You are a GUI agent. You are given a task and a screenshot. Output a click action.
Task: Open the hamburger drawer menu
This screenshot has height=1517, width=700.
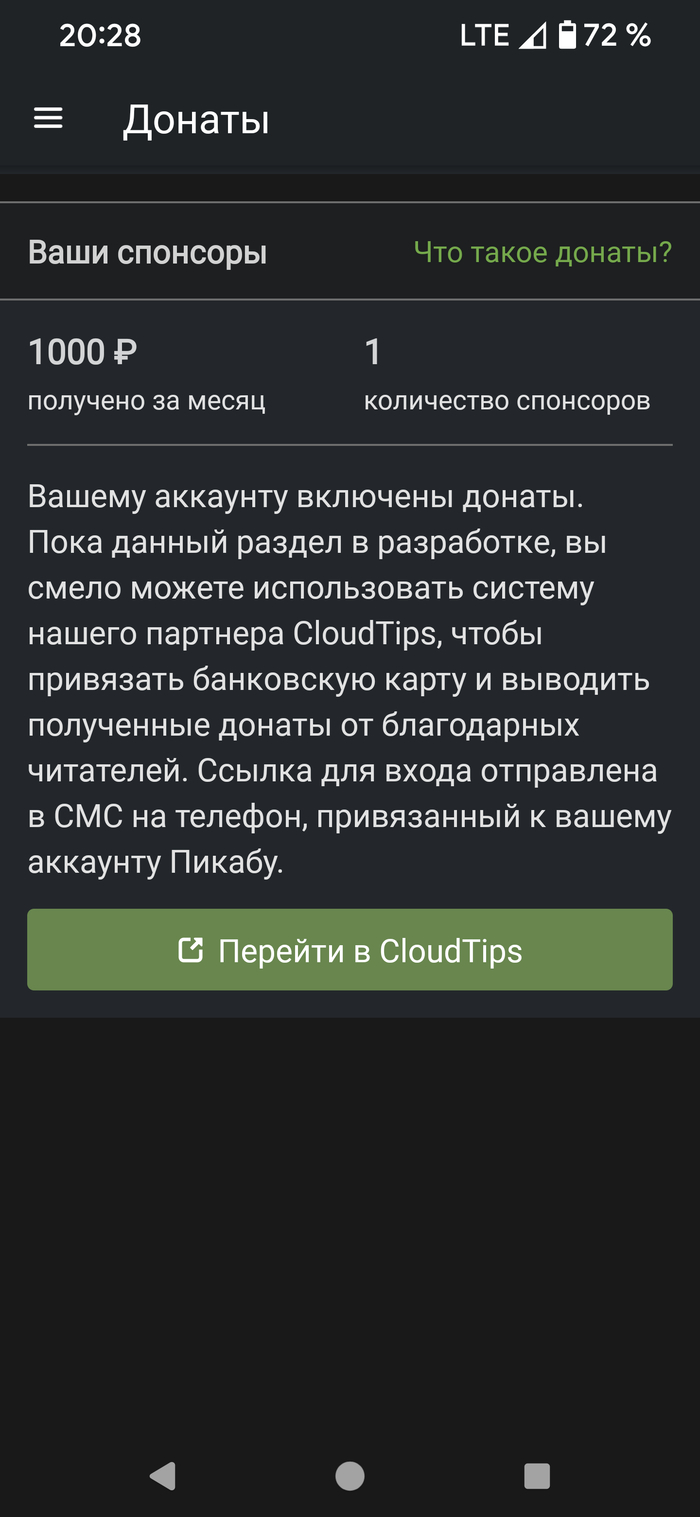(x=48, y=119)
